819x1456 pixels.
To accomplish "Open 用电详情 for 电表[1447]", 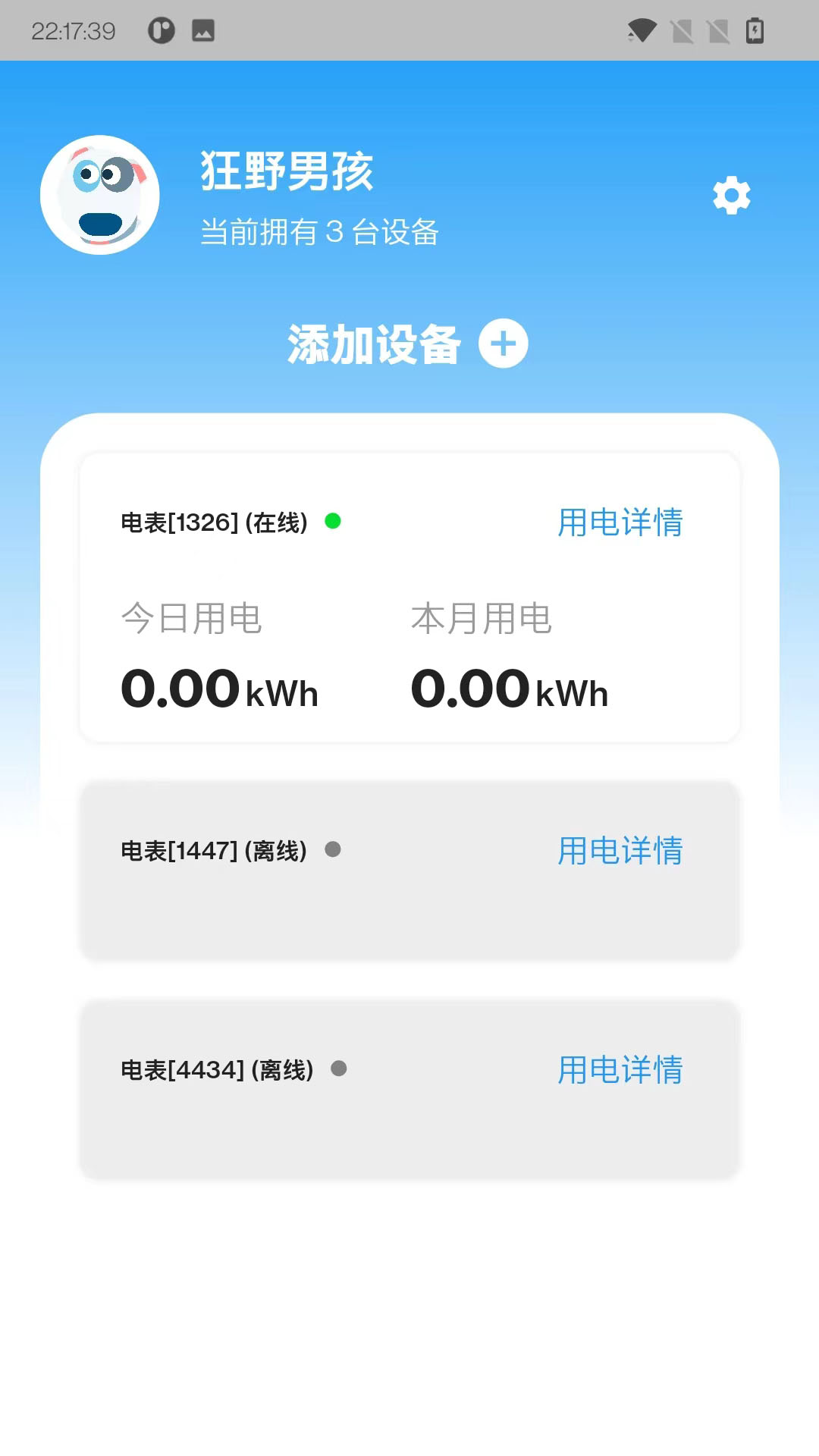I will point(620,851).
